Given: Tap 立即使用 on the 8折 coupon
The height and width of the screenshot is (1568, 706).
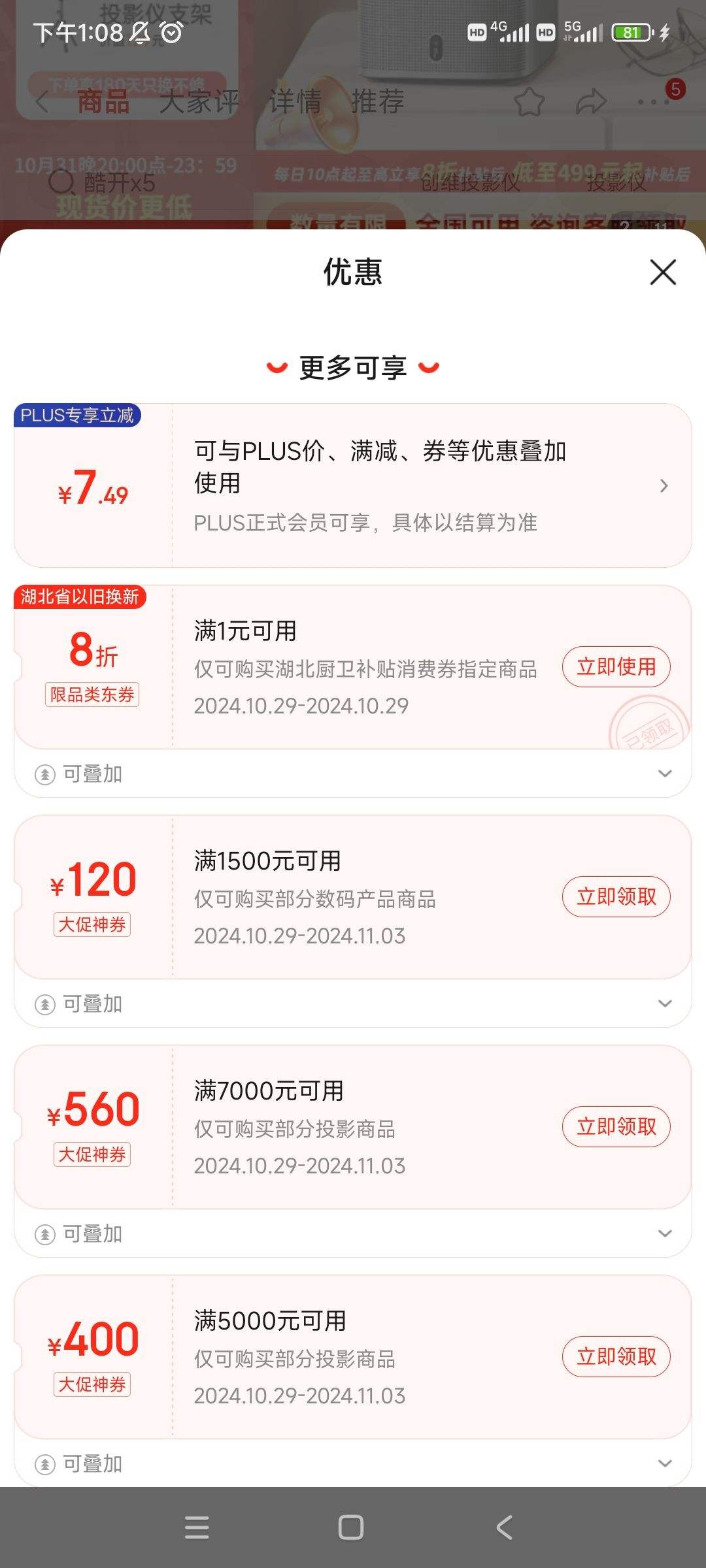Looking at the screenshot, I should [615, 667].
